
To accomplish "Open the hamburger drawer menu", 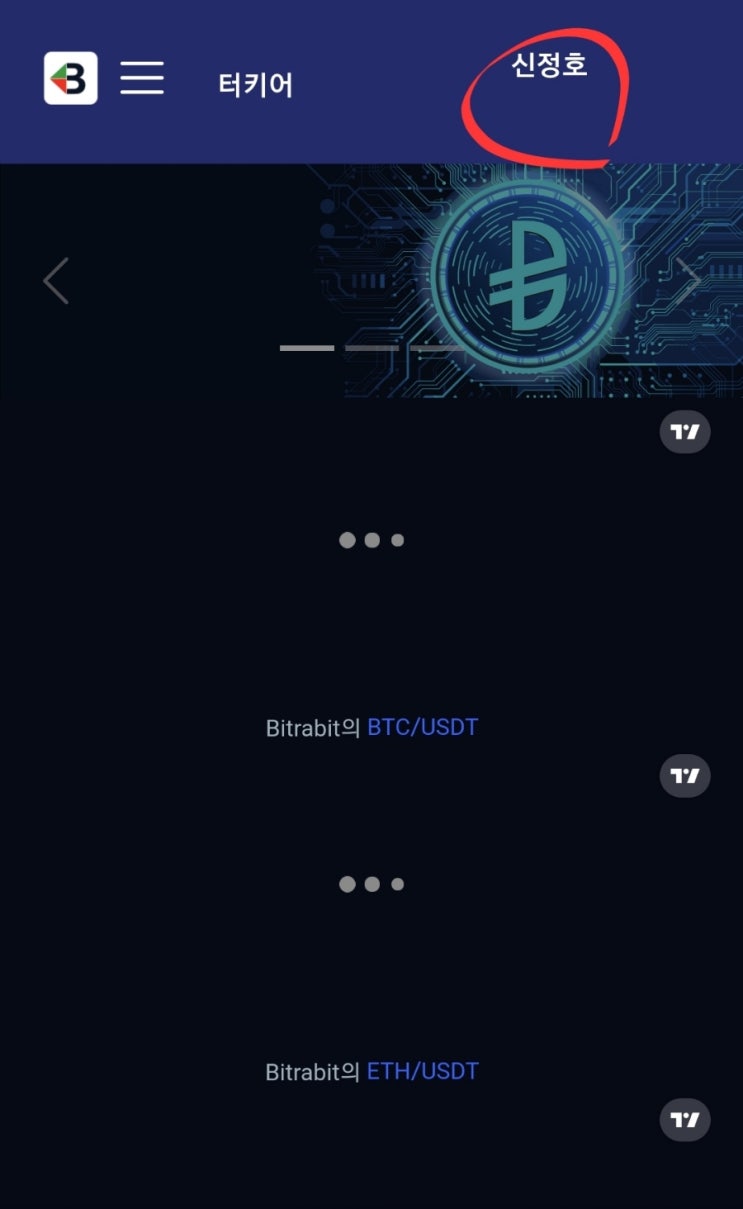I will [142, 77].
